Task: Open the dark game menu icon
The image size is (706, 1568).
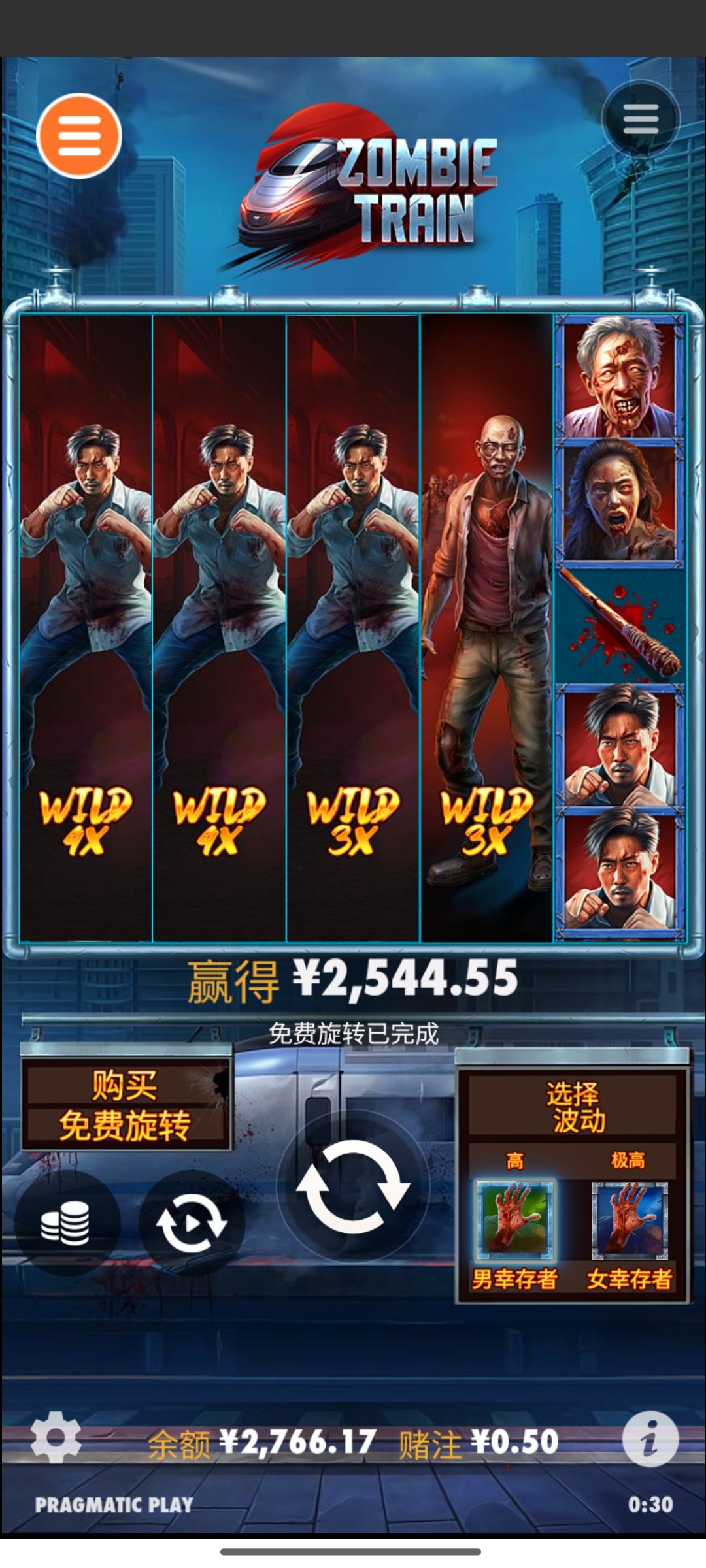Action: (640, 119)
